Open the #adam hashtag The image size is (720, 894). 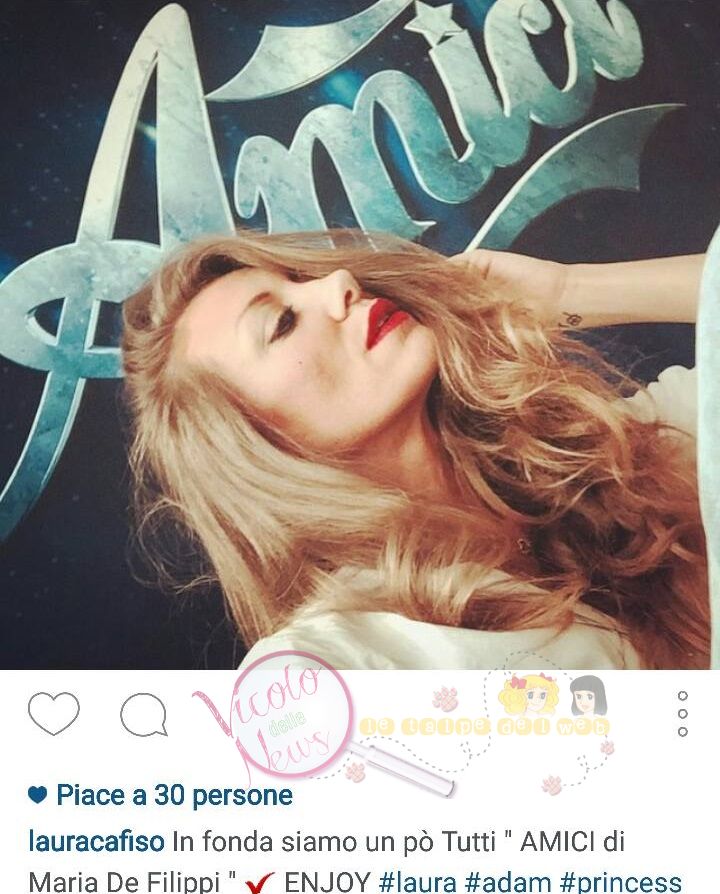point(508,883)
